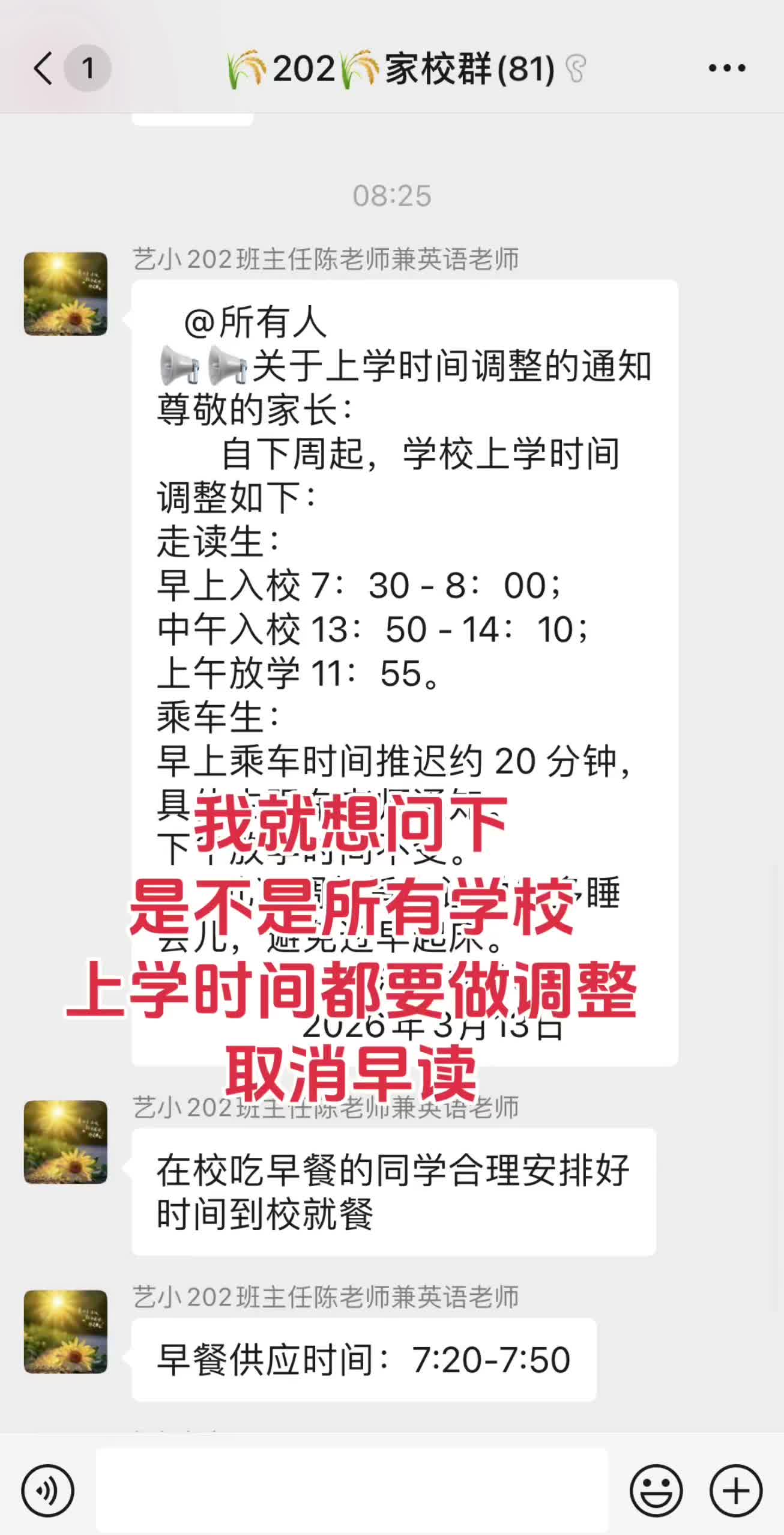Tap the three-dot icon at top right
The height and width of the screenshot is (1535, 784).
[x=726, y=68]
